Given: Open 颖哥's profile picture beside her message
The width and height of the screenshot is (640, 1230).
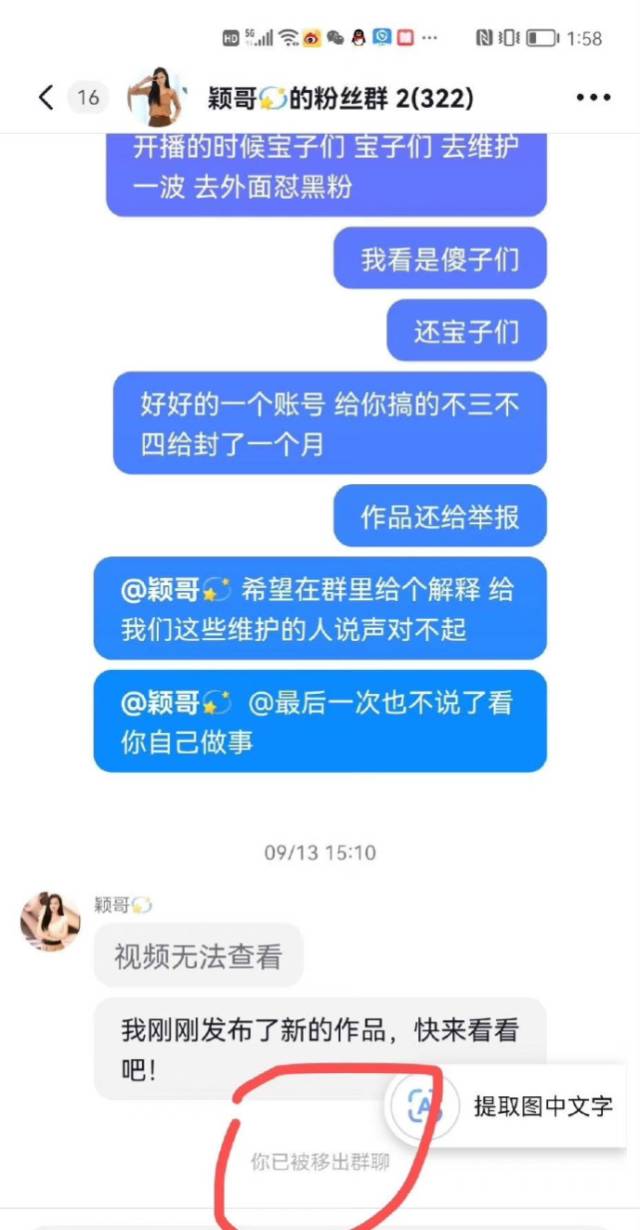Looking at the screenshot, I should point(50,921).
